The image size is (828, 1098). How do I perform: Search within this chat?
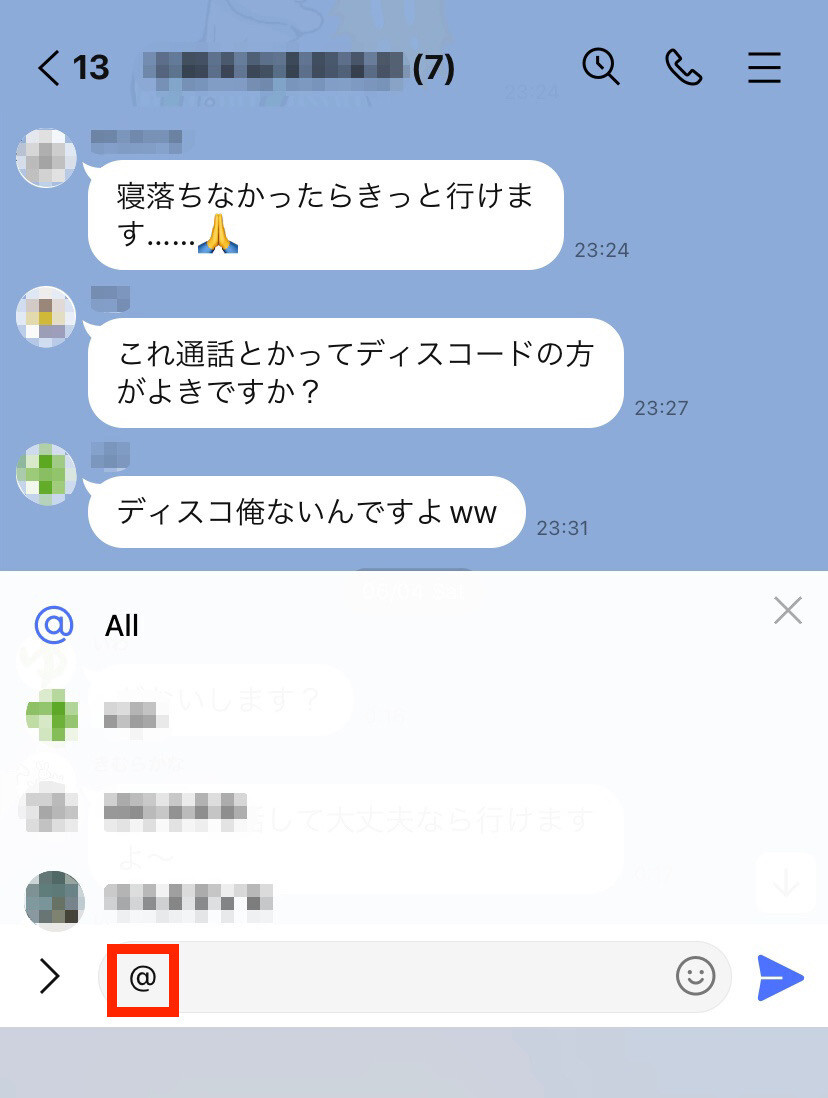(x=601, y=68)
